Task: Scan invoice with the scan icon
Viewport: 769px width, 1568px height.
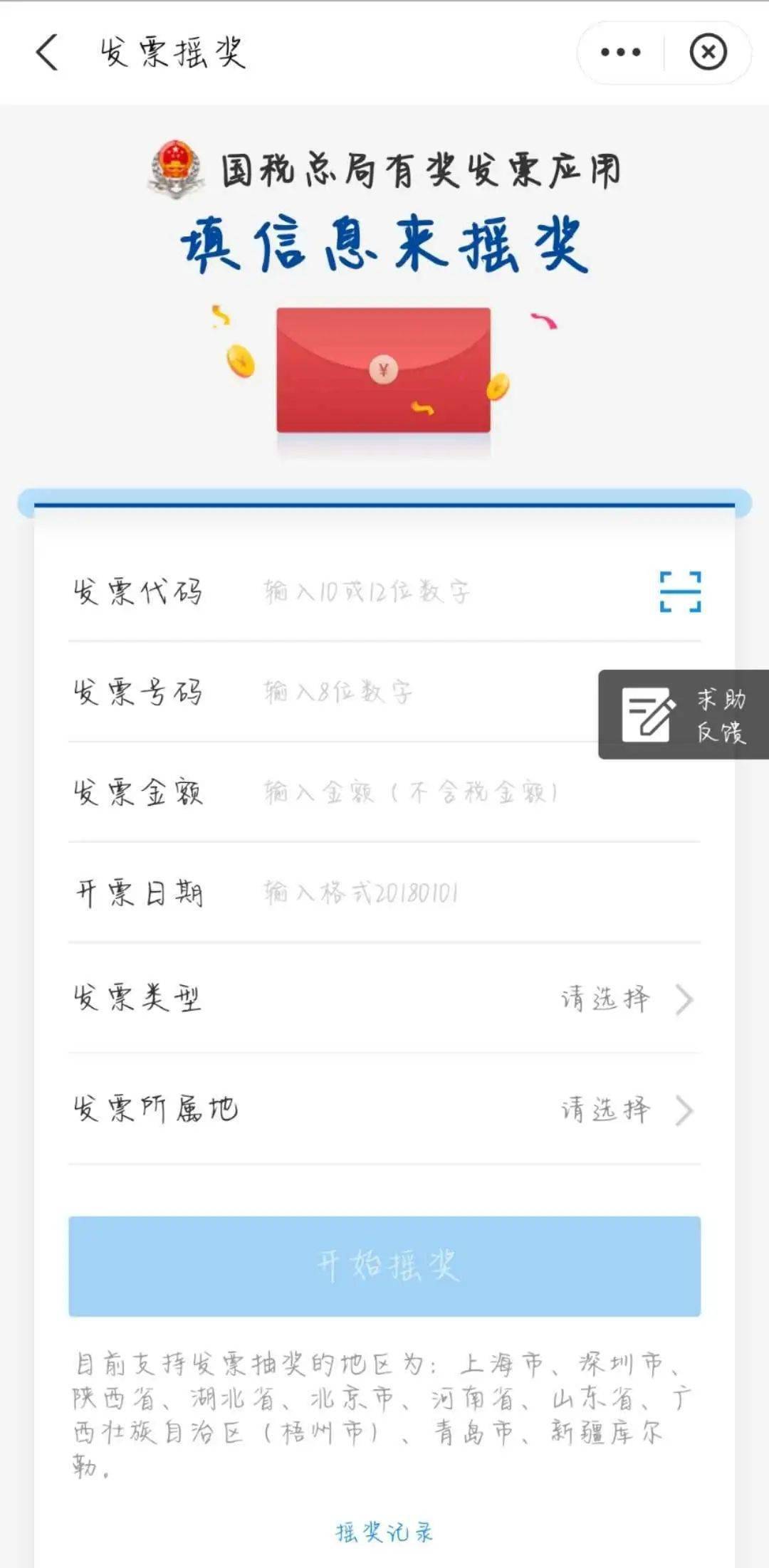Action: pos(680,591)
